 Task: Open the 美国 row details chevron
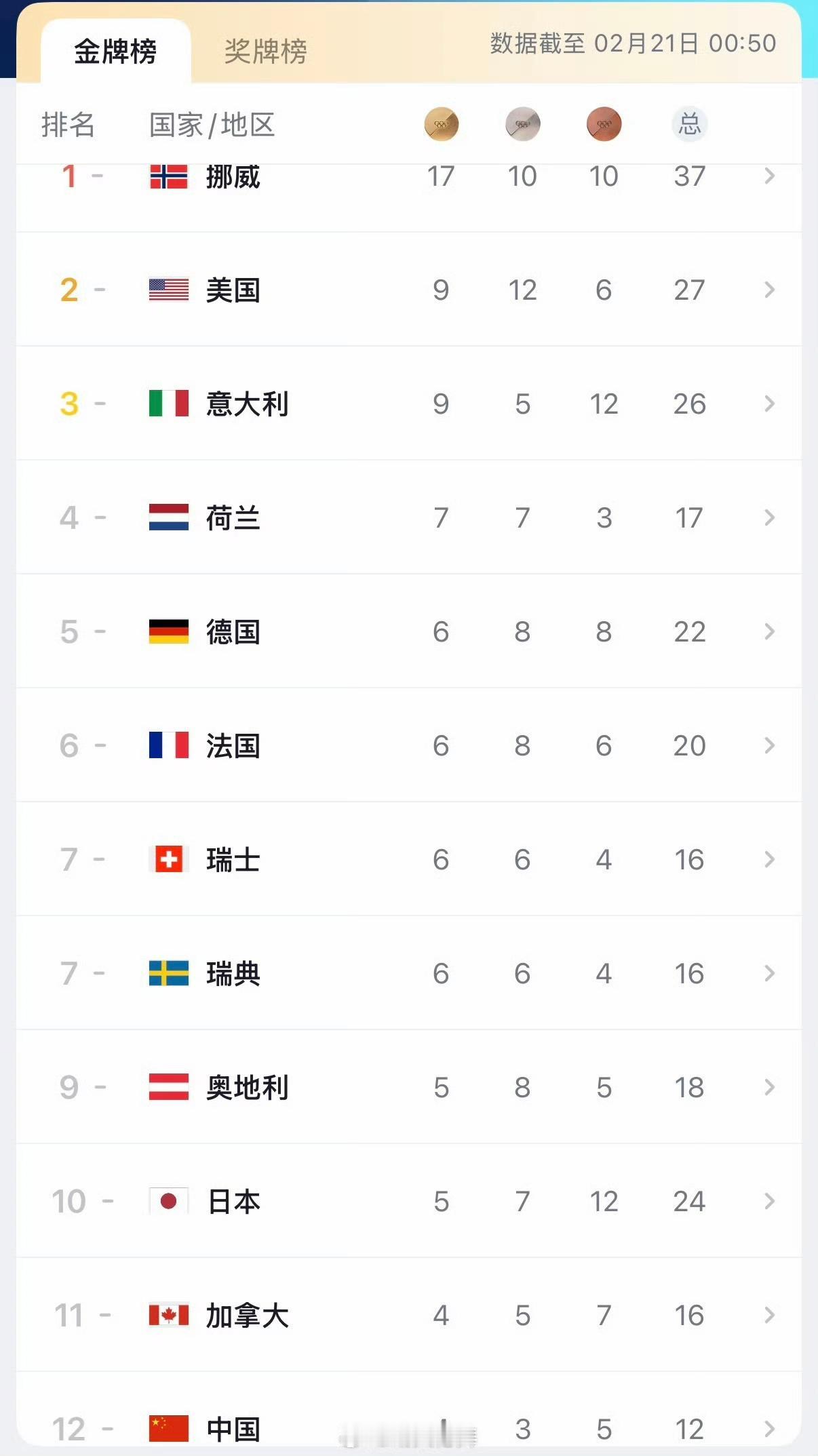tap(770, 290)
